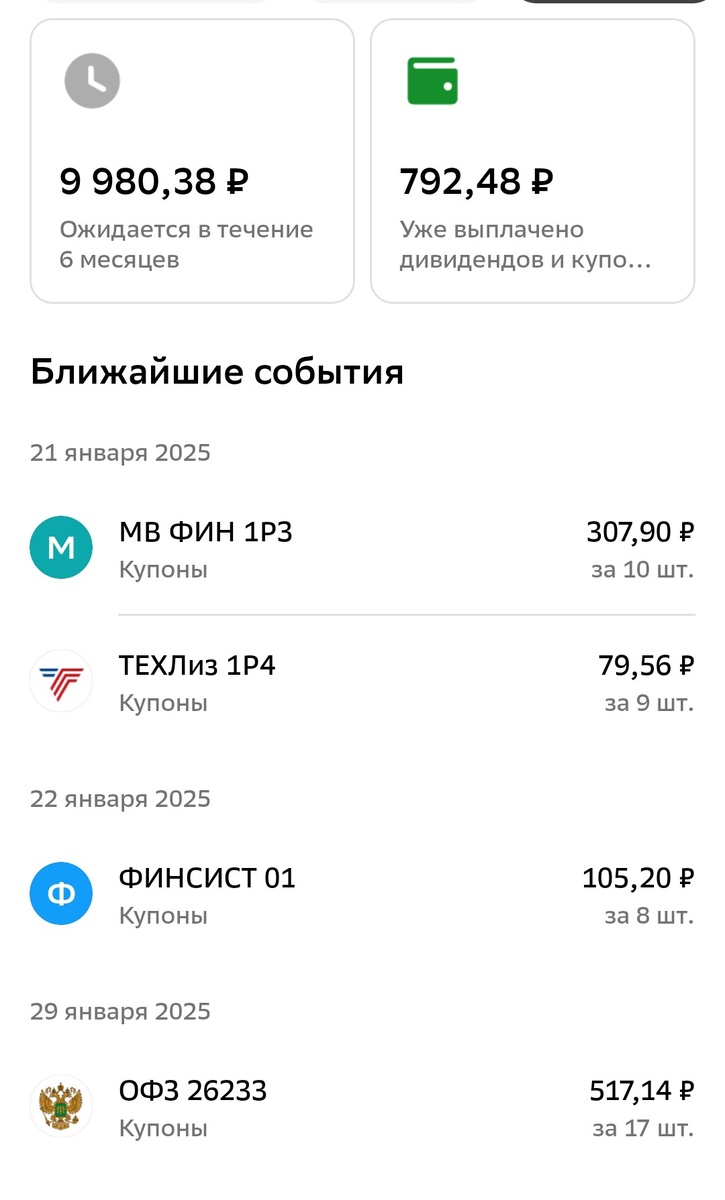Open the card showing 9 980,38 ₽ expected
The image size is (725, 1200).
pos(192,160)
